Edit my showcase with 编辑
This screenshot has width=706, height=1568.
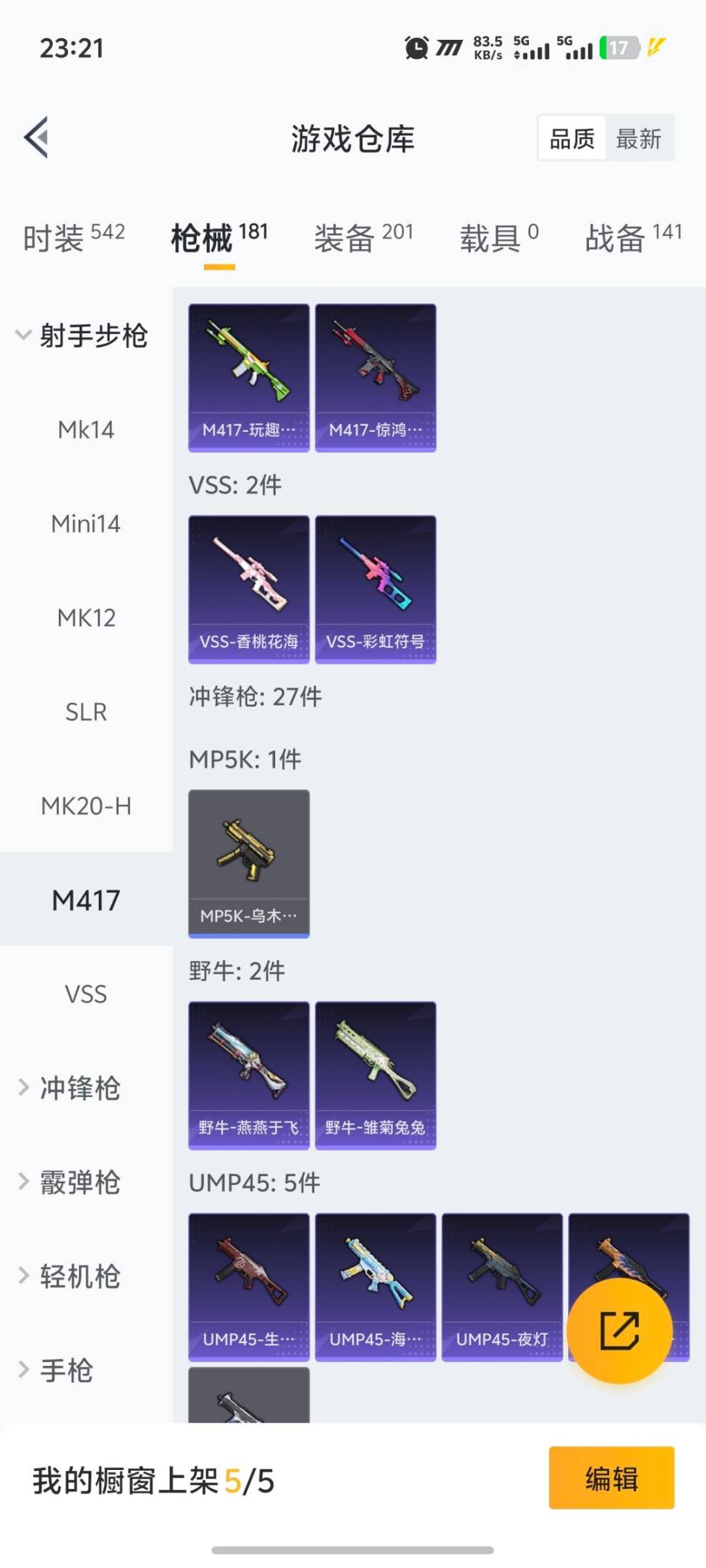click(611, 1478)
